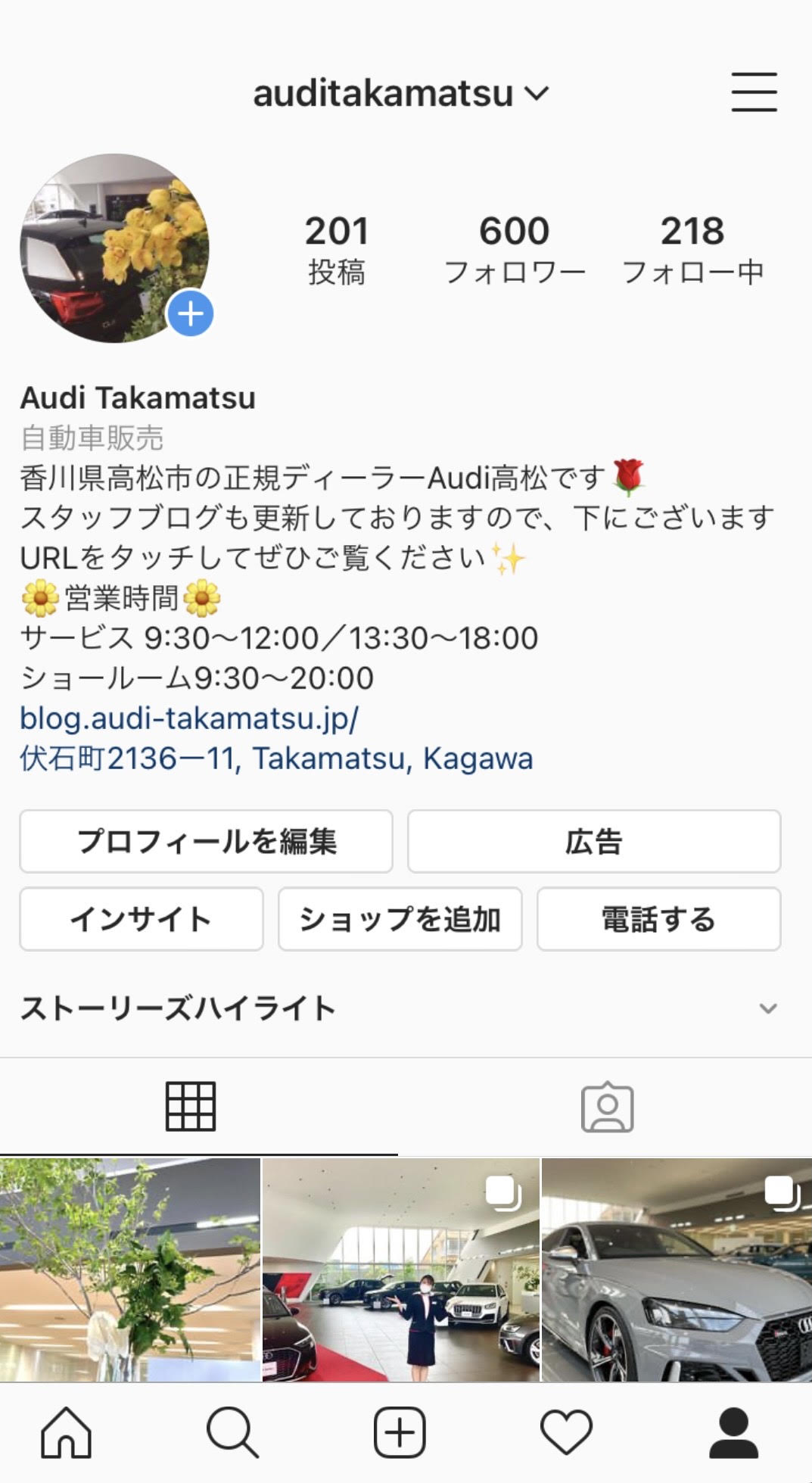
Task: Select ショップを追加
Action: coord(400,919)
